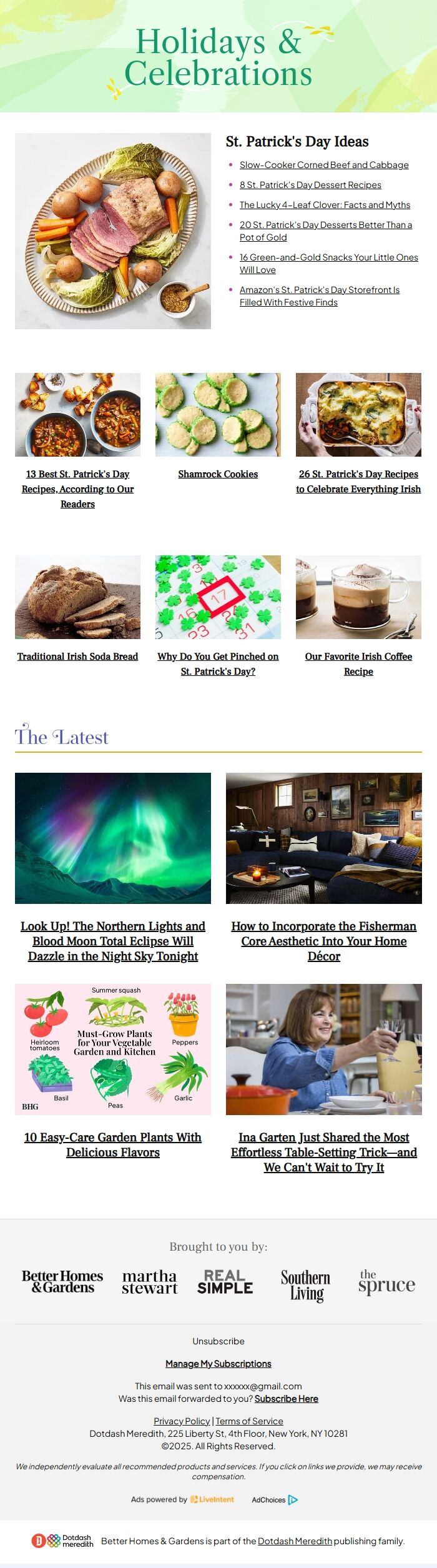Open the corned beef platter image

(113, 231)
